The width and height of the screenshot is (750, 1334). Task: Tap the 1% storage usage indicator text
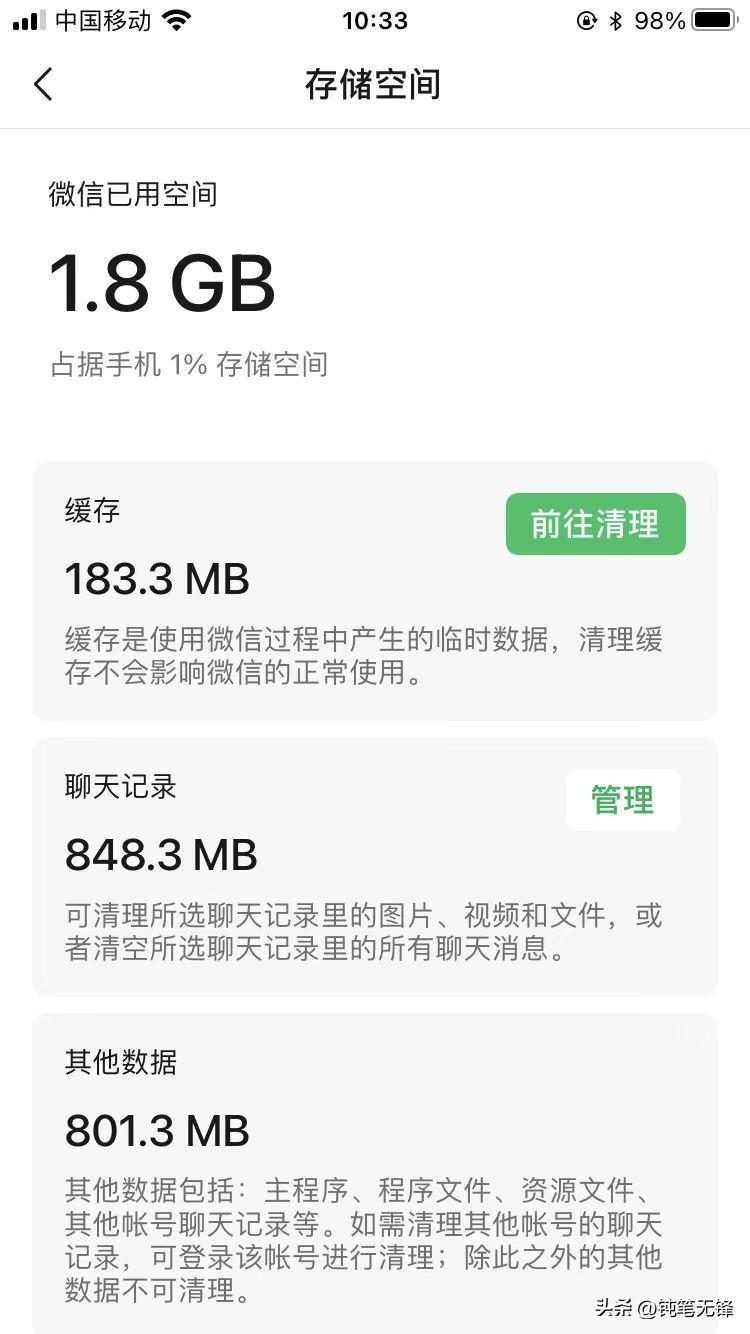tap(189, 364)
